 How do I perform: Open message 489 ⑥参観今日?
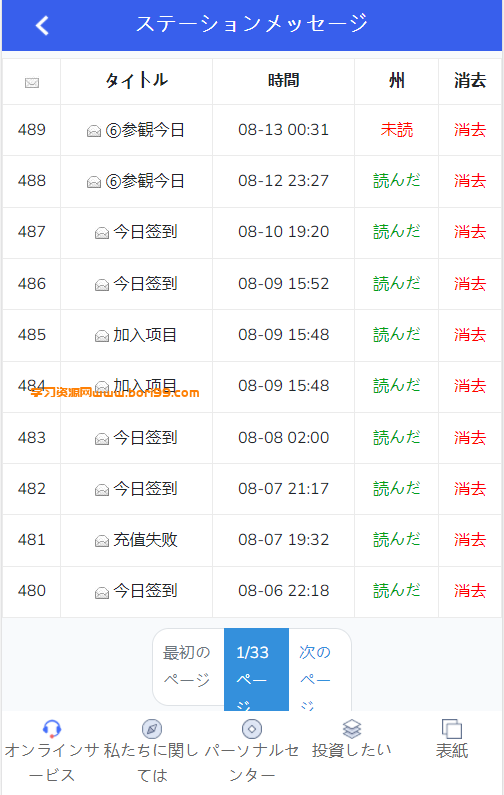coord(136,130)
